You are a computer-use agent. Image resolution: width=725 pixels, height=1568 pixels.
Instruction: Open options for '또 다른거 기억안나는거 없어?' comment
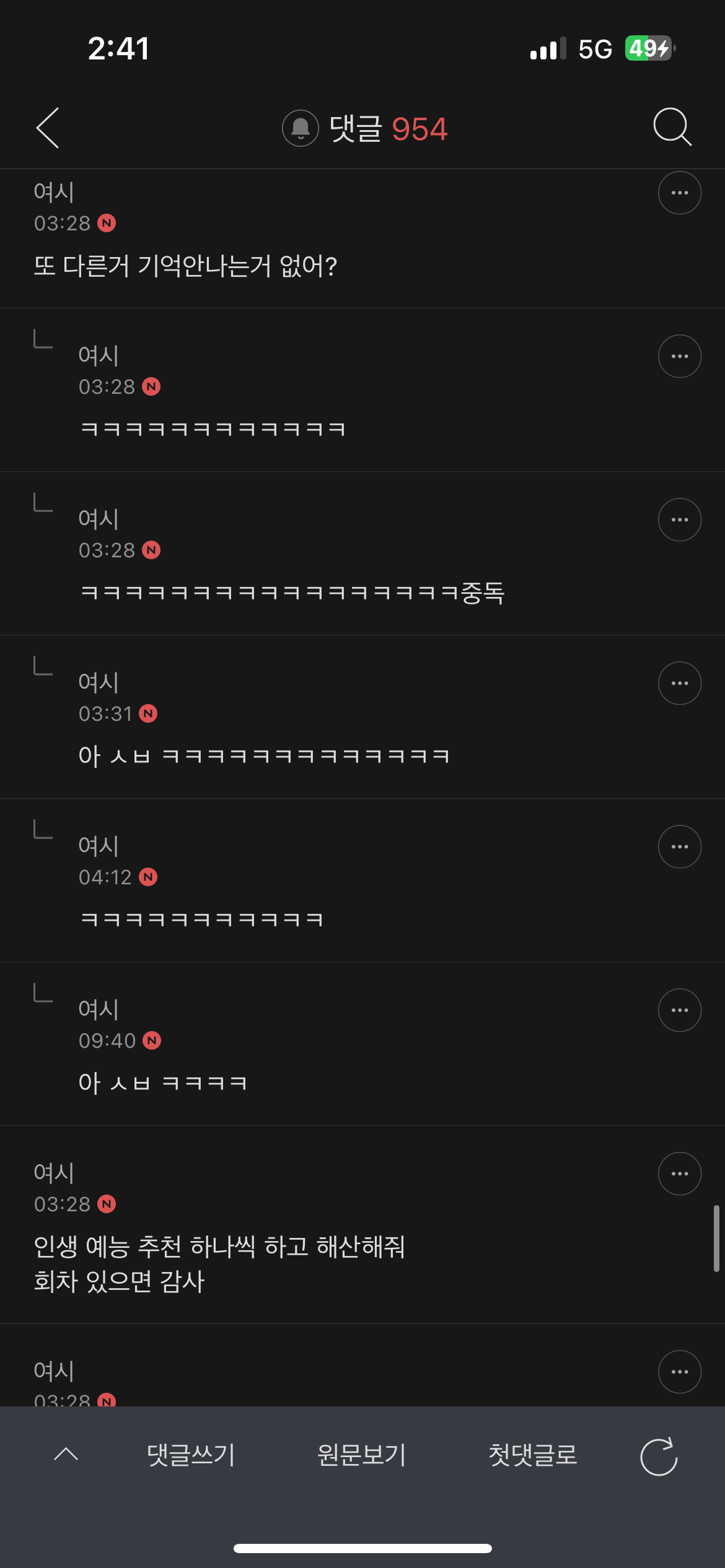tap(679, 193)
